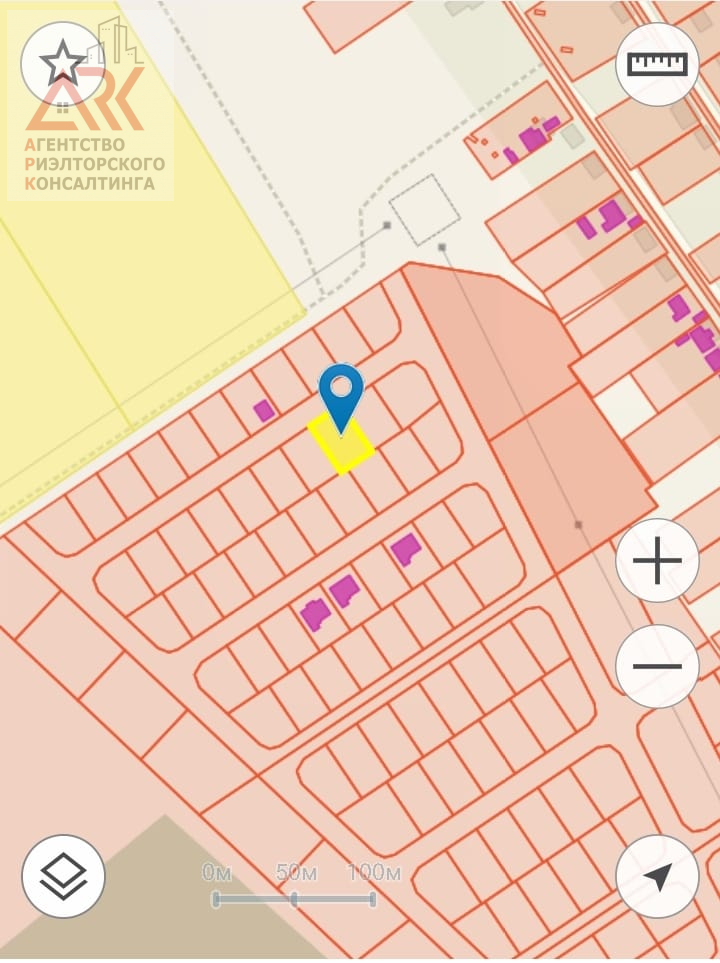Center map on my location arrow
This screenshot has width=720, height=963.
click(x=657, y=876)
